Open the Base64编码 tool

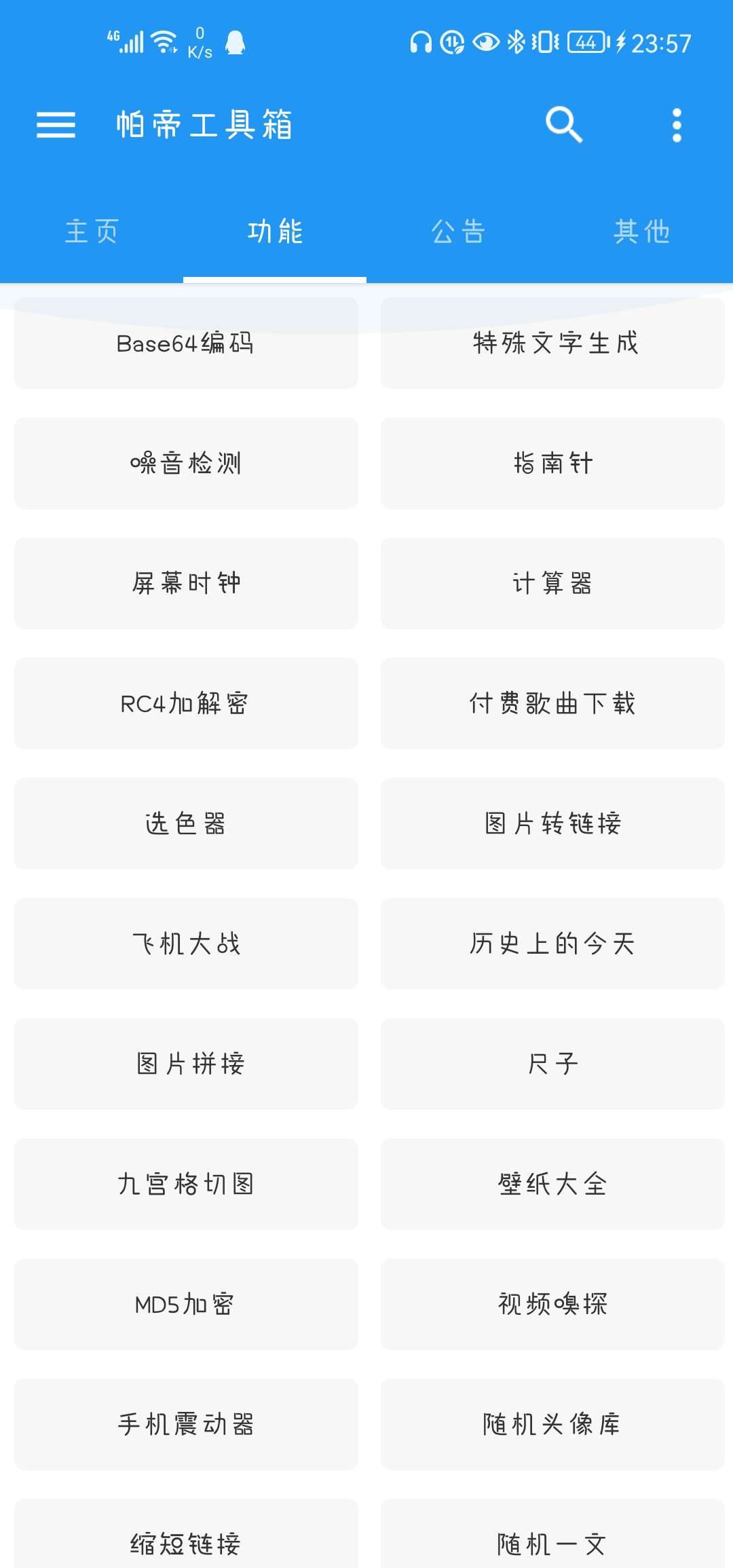(x=186, y=343)
